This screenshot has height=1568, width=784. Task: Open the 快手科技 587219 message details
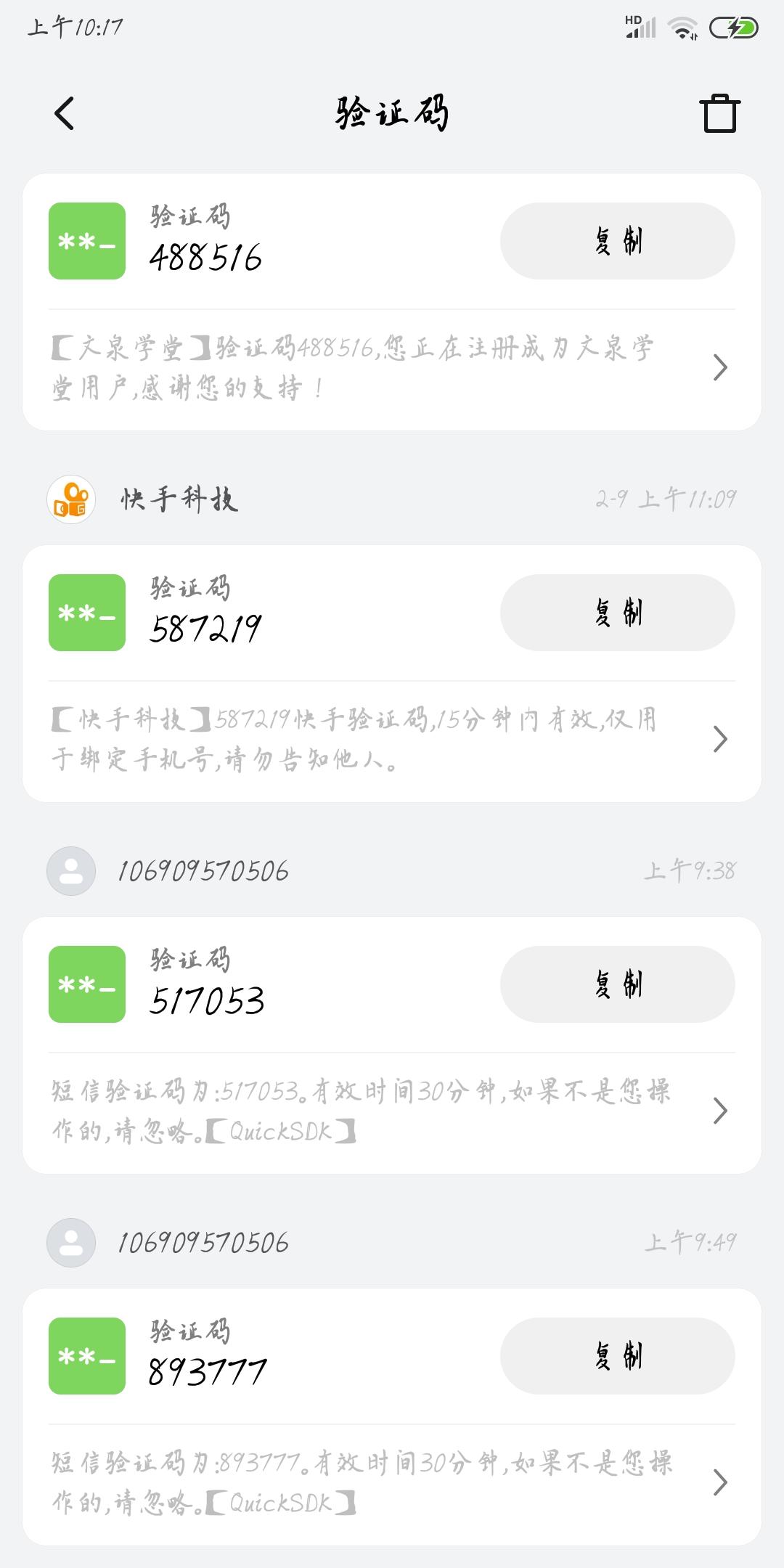tap(392, 740)
